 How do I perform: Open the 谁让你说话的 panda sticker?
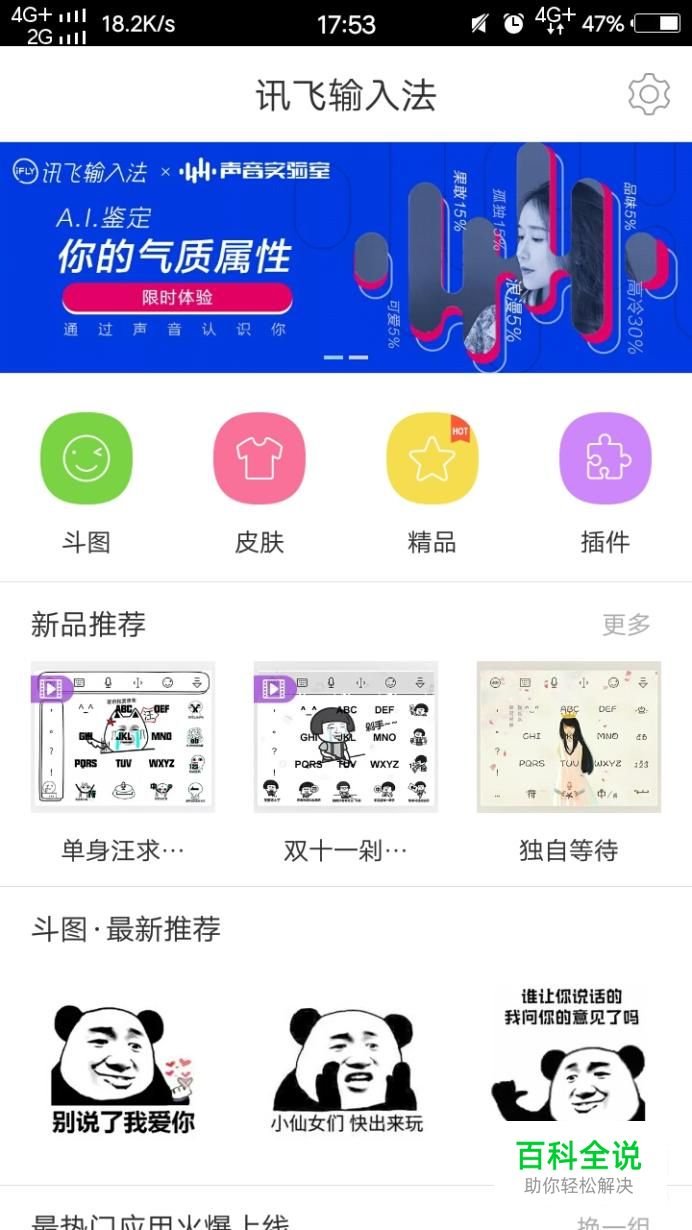point(570,1050)
